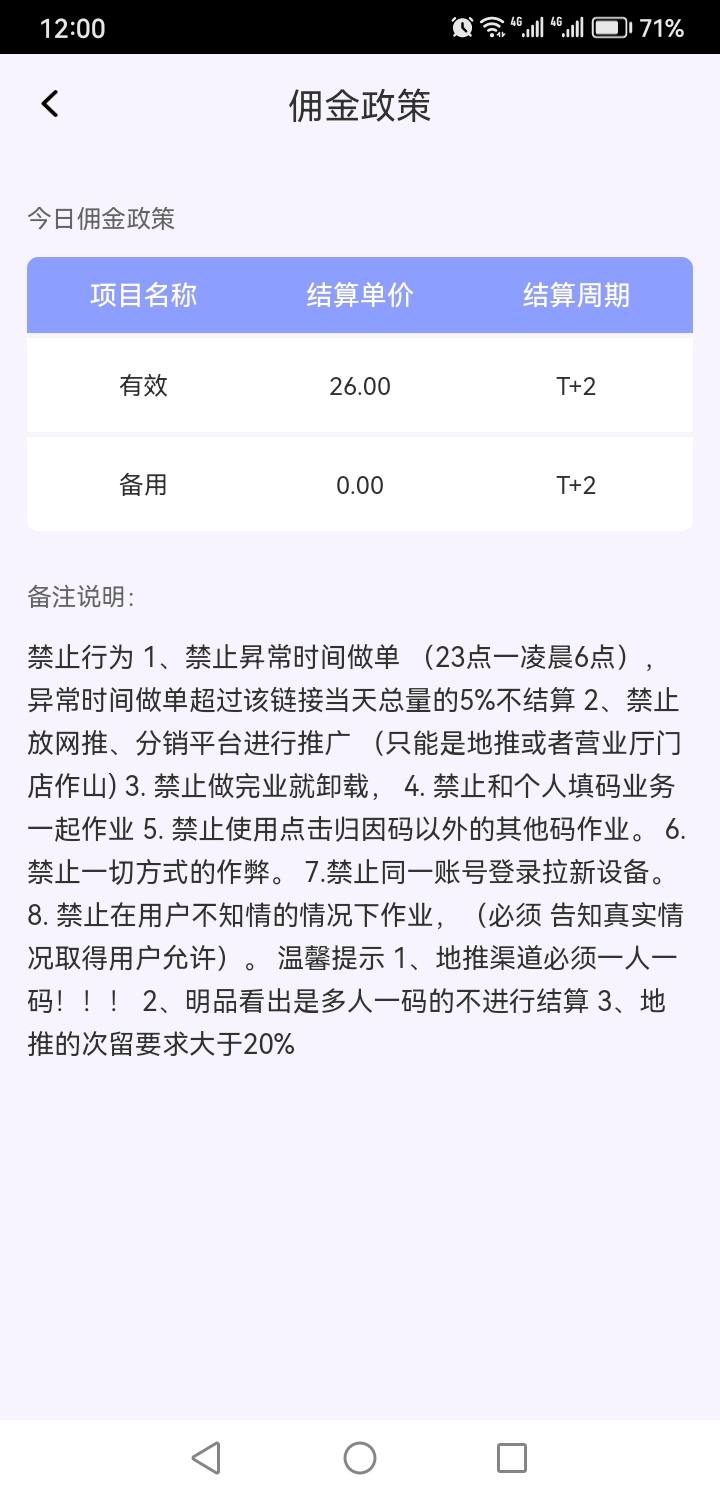This screenshot has height=1496, width=720.
Task: Go back from the 佣金政策 page
Action: (x=50, y=103)
